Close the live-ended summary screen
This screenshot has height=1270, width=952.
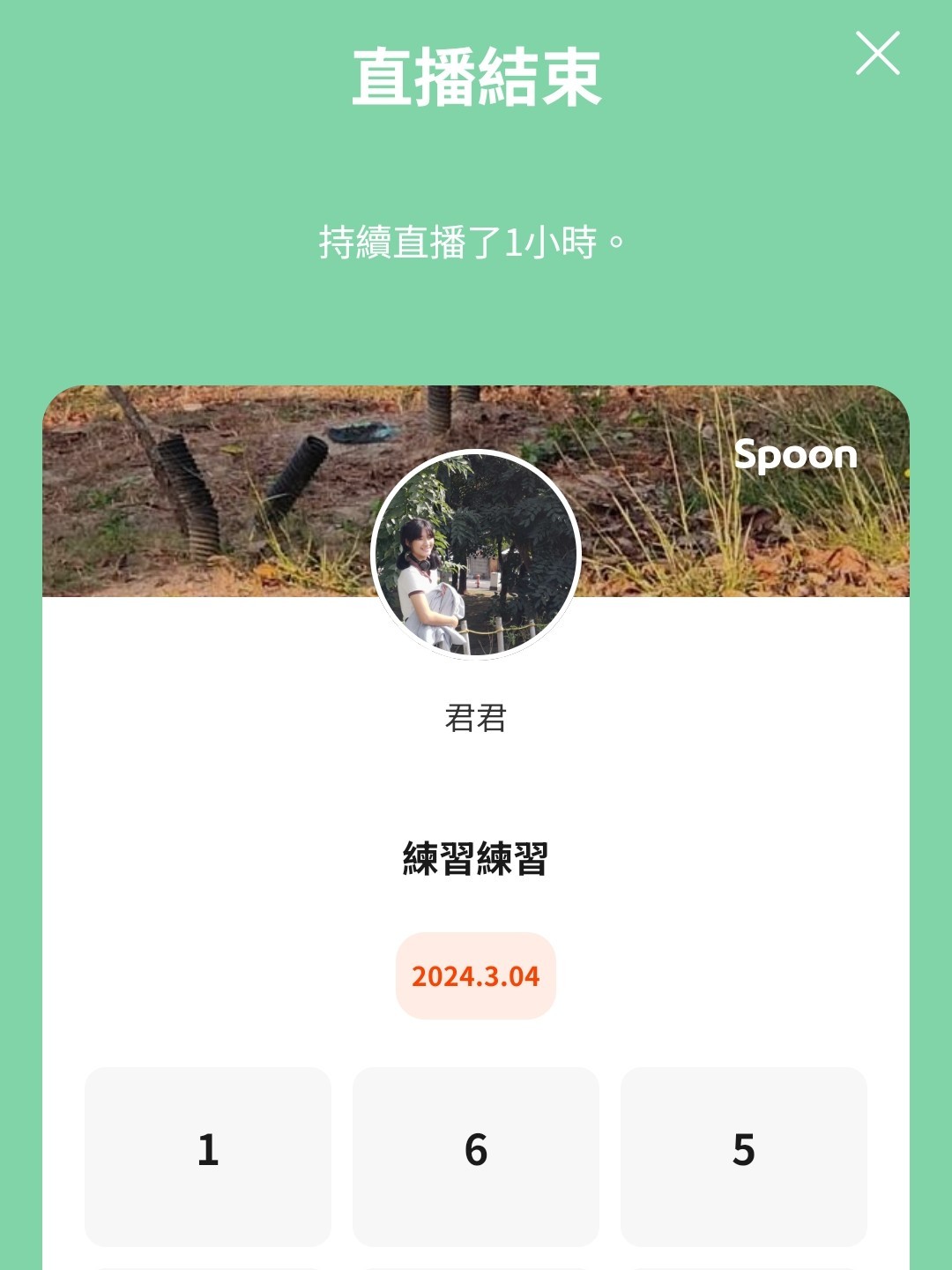point(877,53)
